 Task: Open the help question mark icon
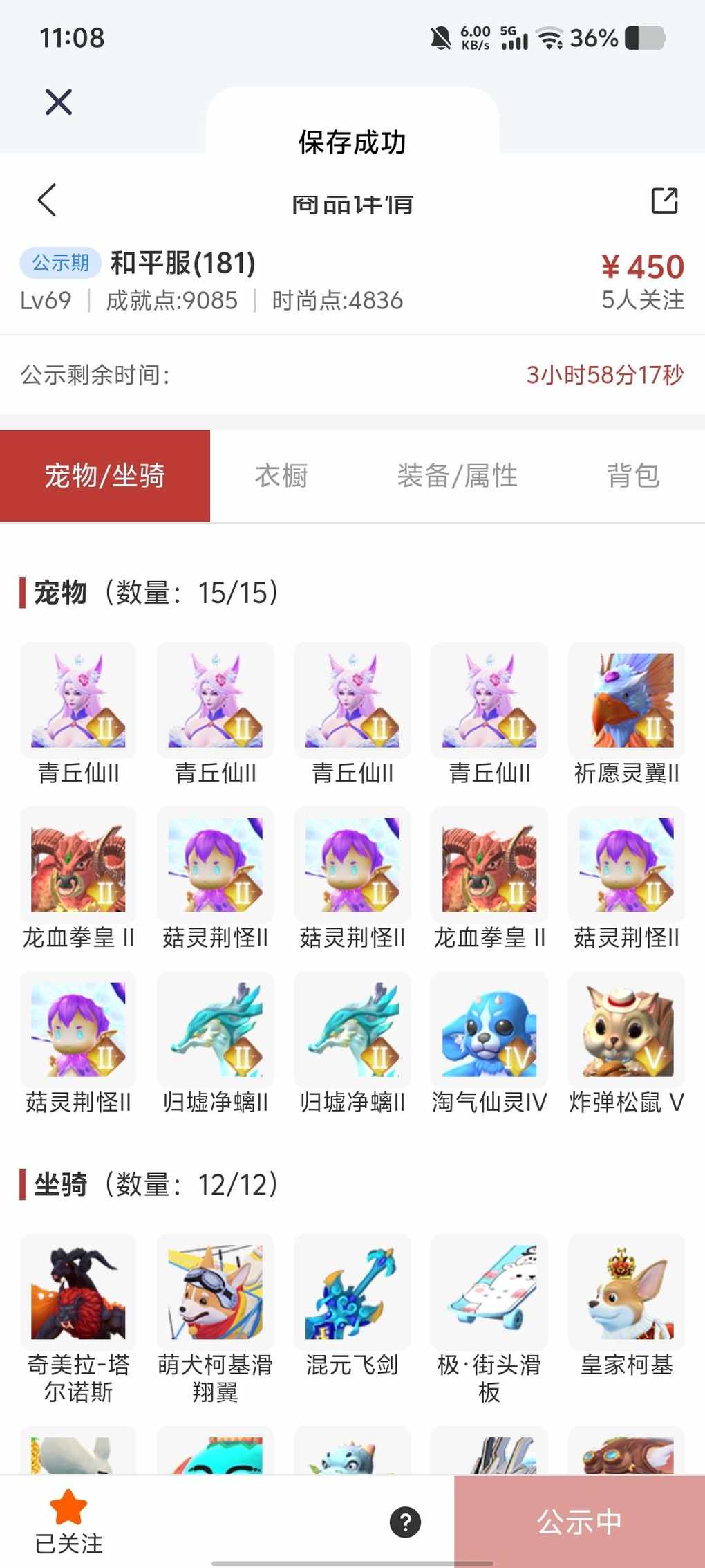[405, 1522]
